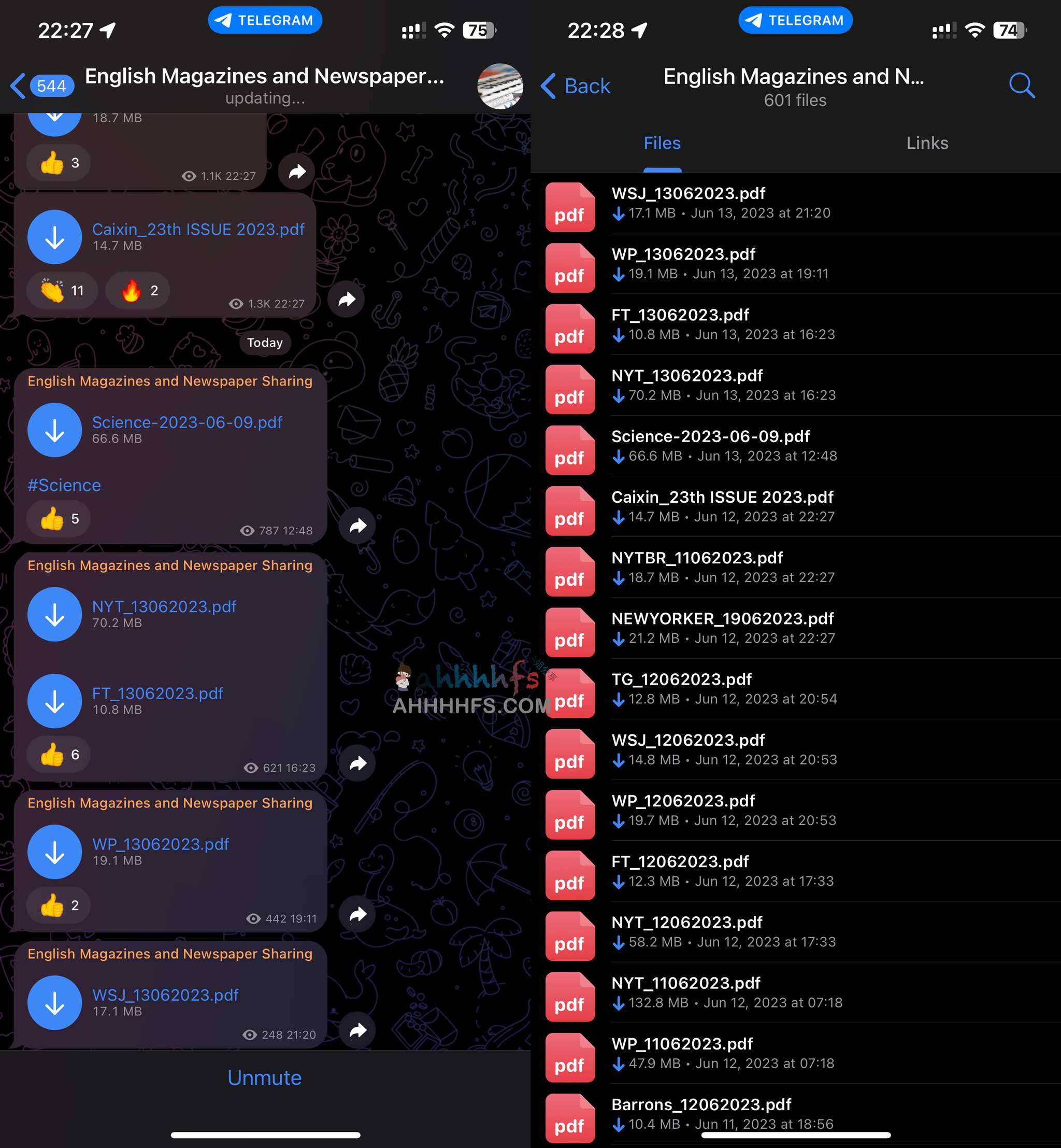Tap the clapping reaction with 11 on the Caixin post
The width and height of the screenshot is (1061, 1148).
62,291
